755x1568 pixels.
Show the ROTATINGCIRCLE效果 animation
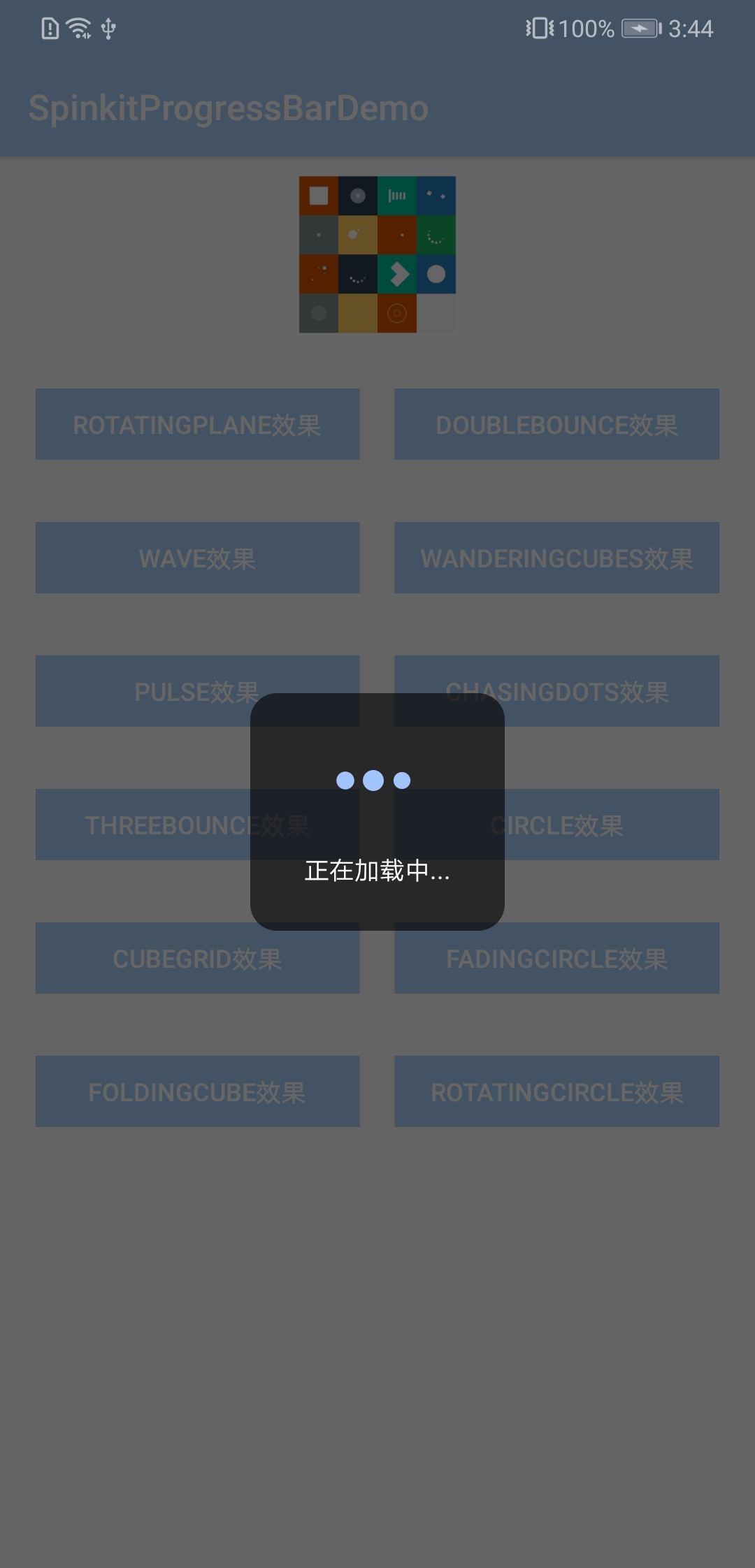pos(556,1091)
